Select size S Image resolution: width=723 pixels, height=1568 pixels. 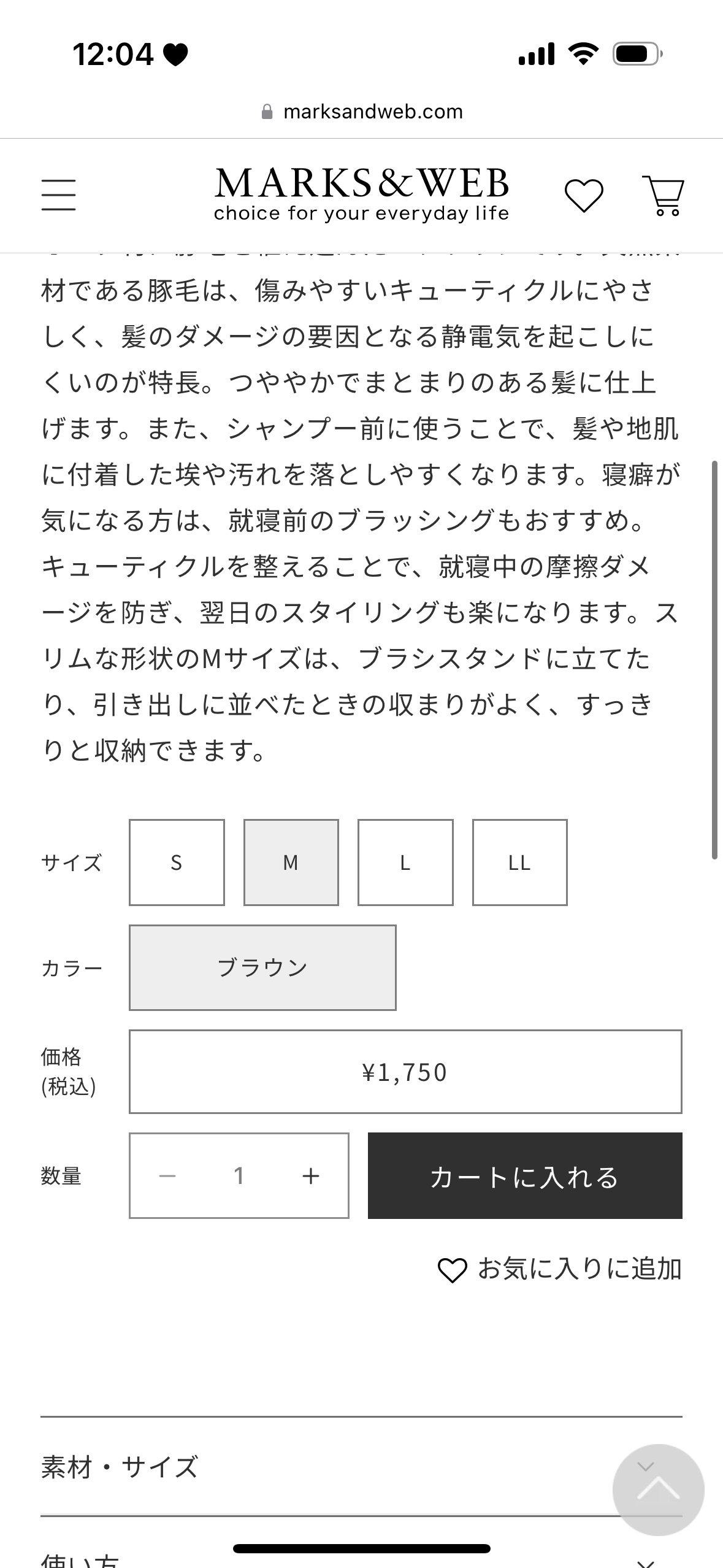177,862
